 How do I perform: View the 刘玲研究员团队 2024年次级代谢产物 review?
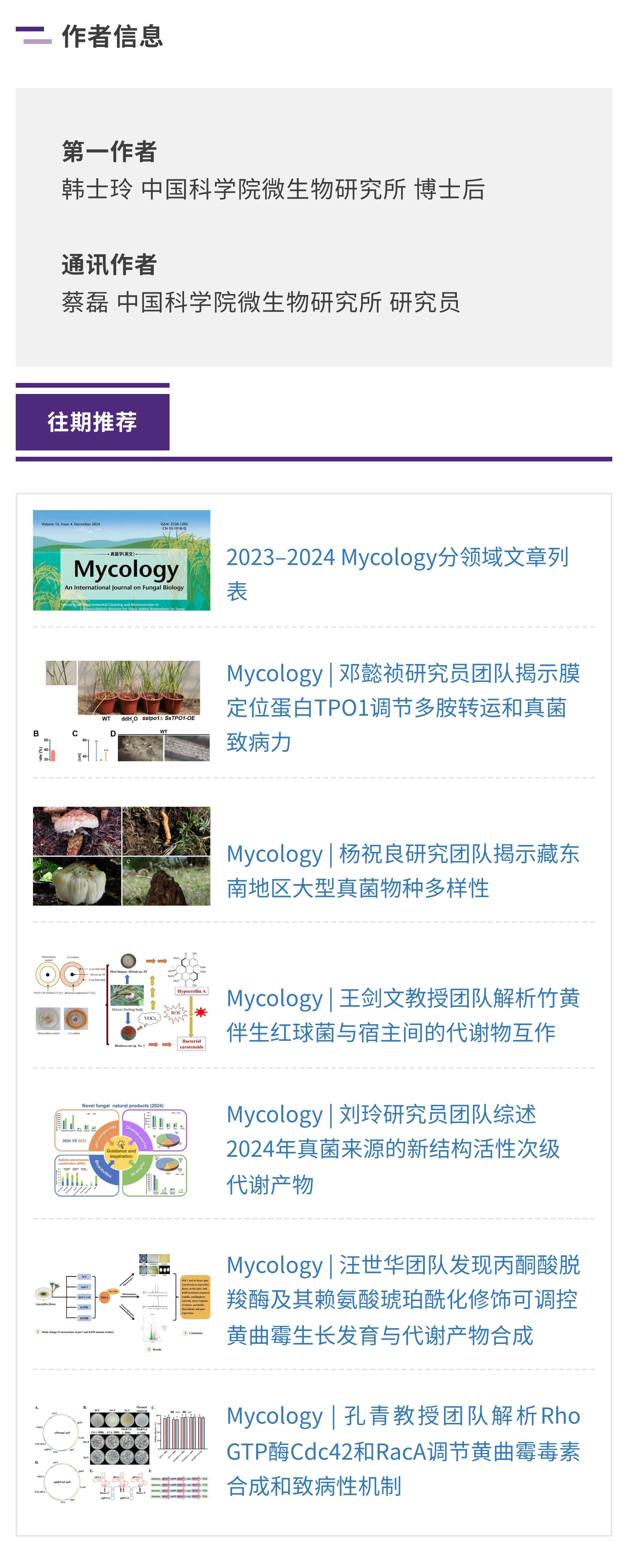click(393, 1148)
